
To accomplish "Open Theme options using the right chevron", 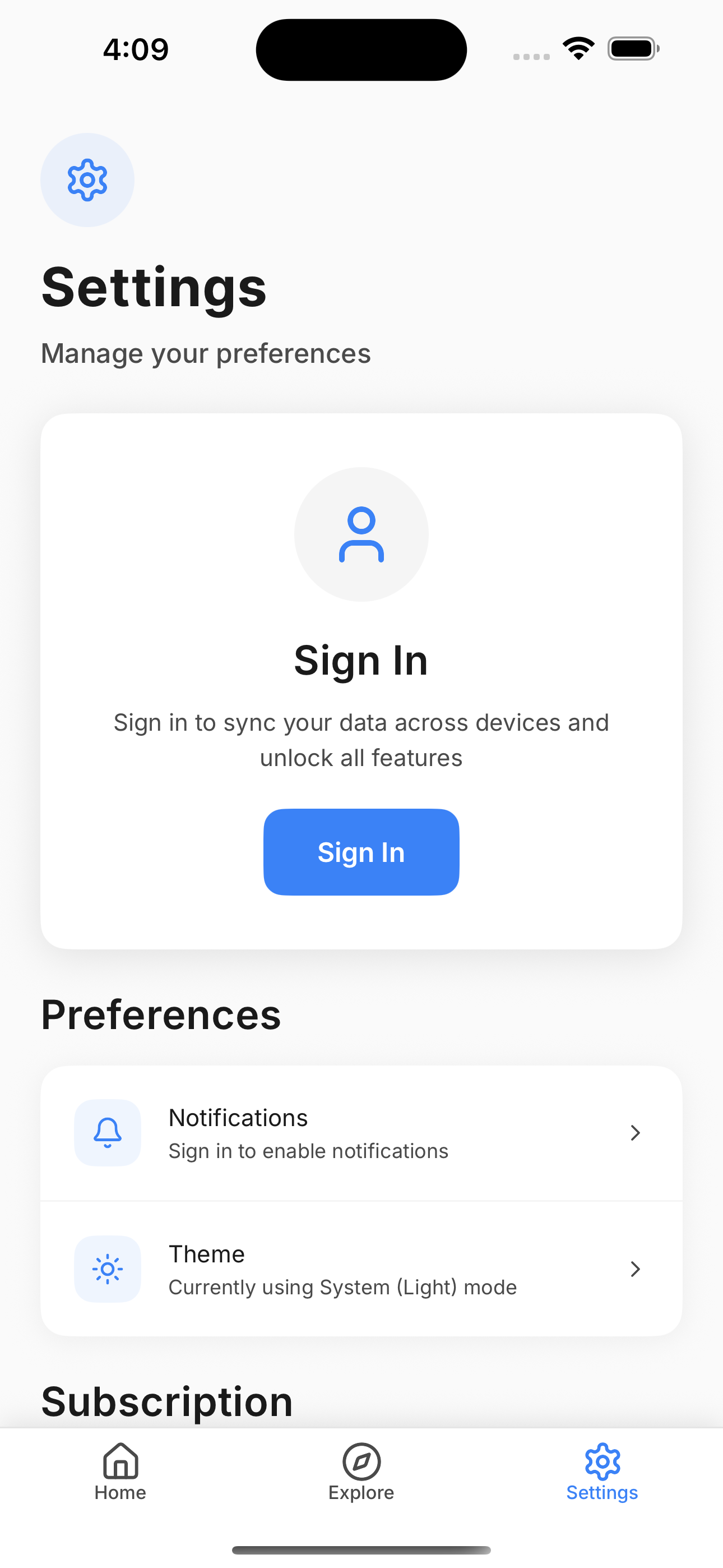I will [636, 1270].
